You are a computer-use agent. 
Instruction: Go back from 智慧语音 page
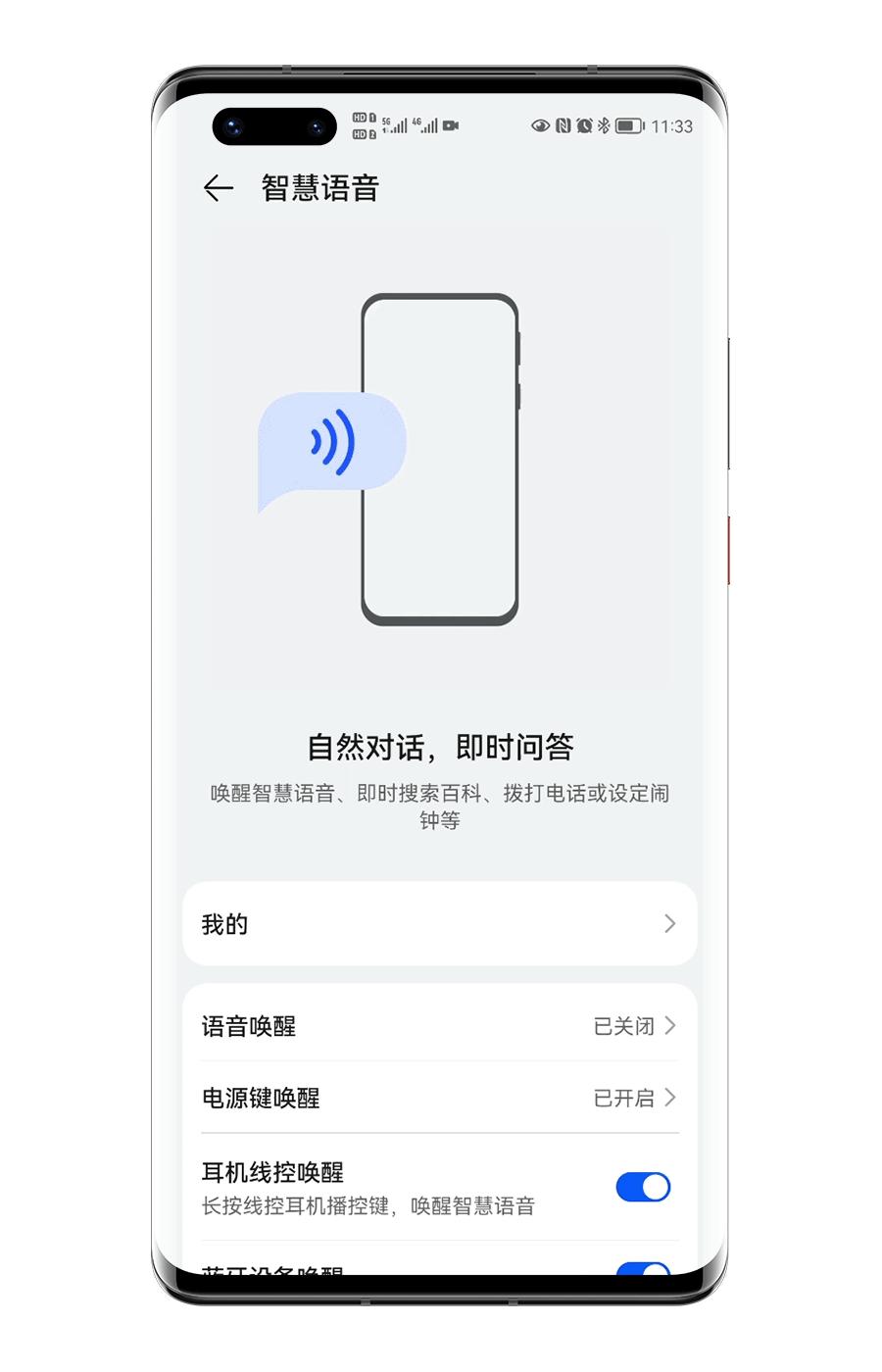coord(218,188)
